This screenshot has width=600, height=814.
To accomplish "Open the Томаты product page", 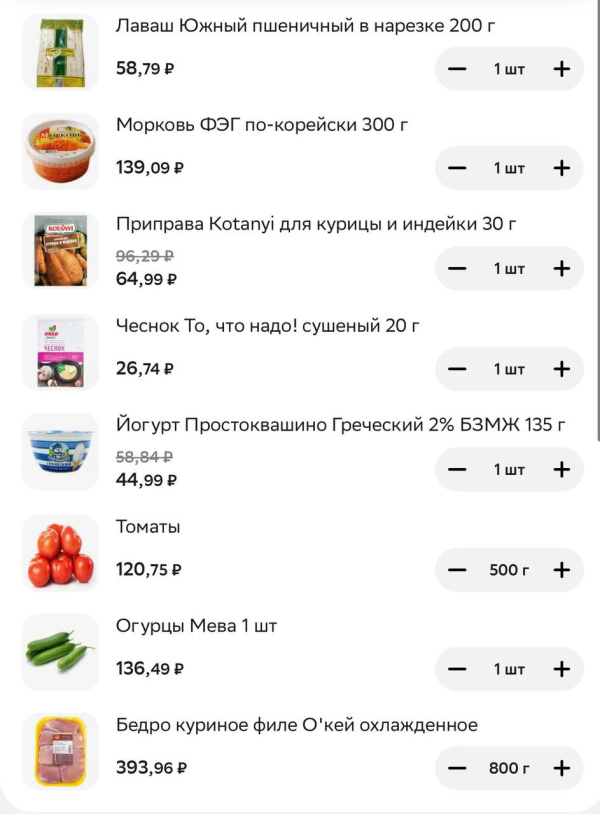I will click(148, 527).
